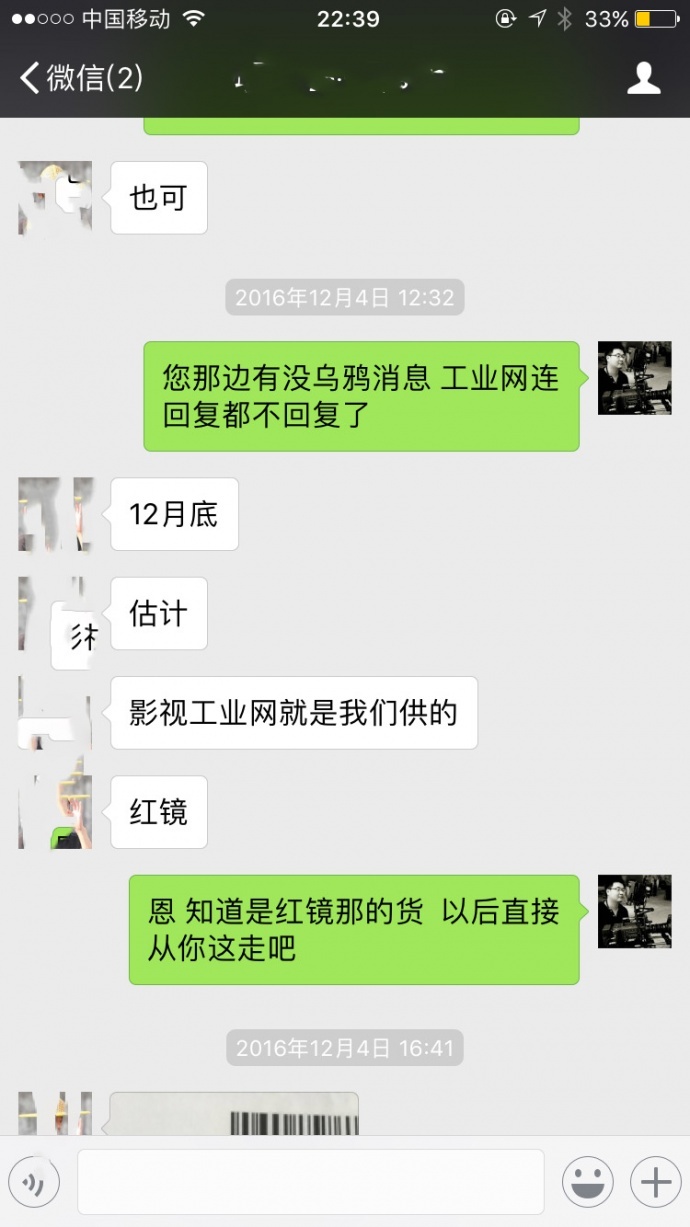Go back to the 微信 chat list
The height and width of the screenshot is (1227, 690).
(x=80, y=78)
